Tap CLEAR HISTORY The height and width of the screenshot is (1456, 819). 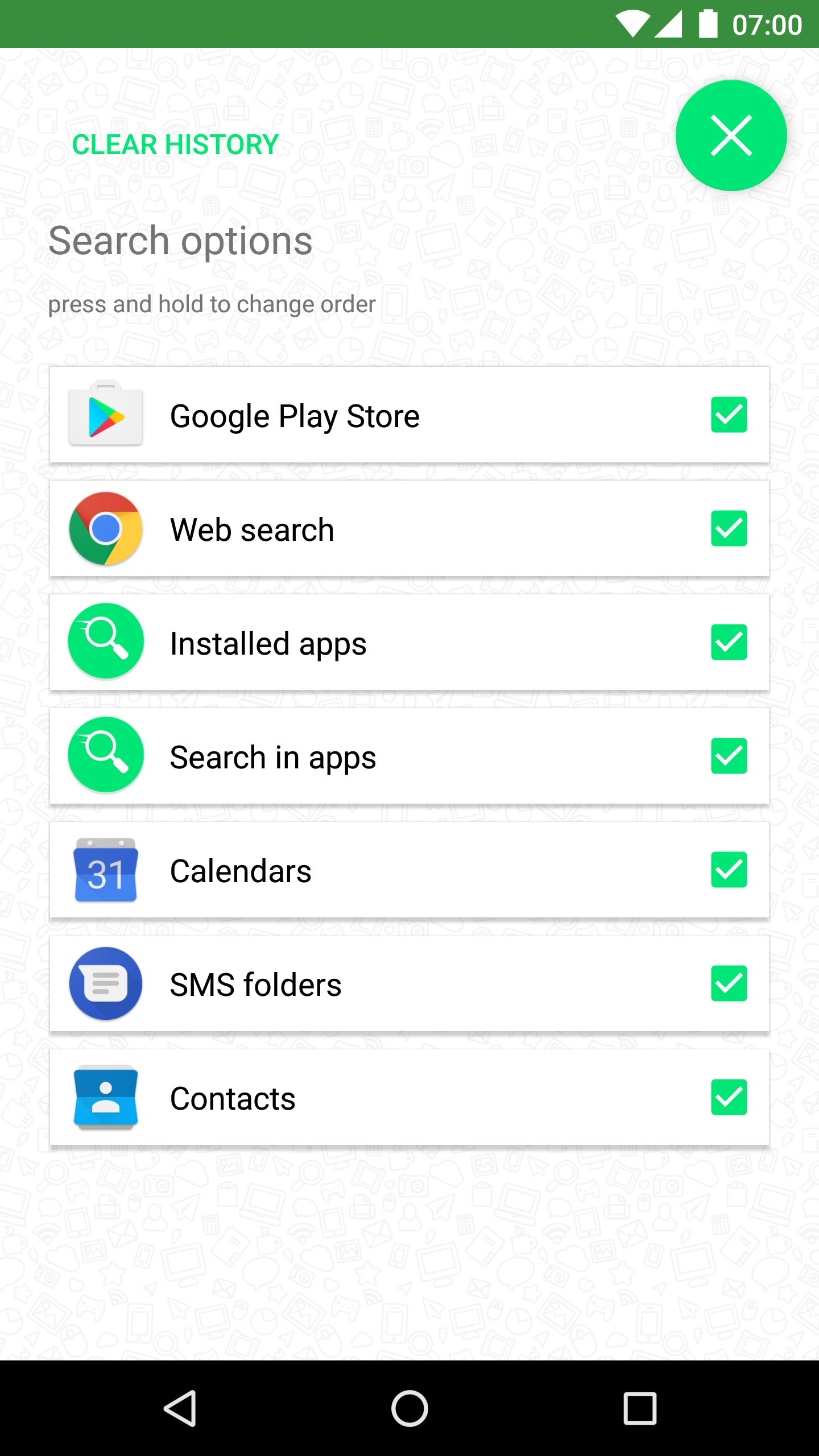pos(175,144)
